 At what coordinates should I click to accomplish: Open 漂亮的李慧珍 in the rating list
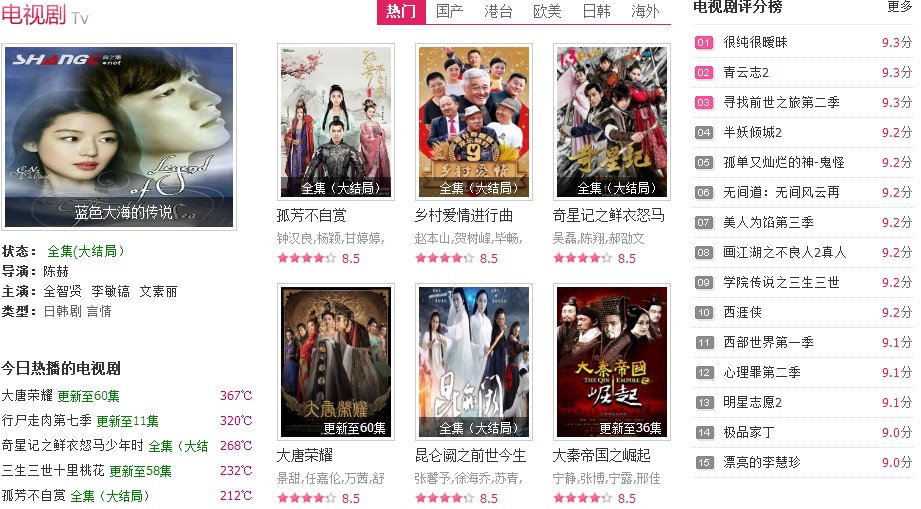click(x=762, y=463)
